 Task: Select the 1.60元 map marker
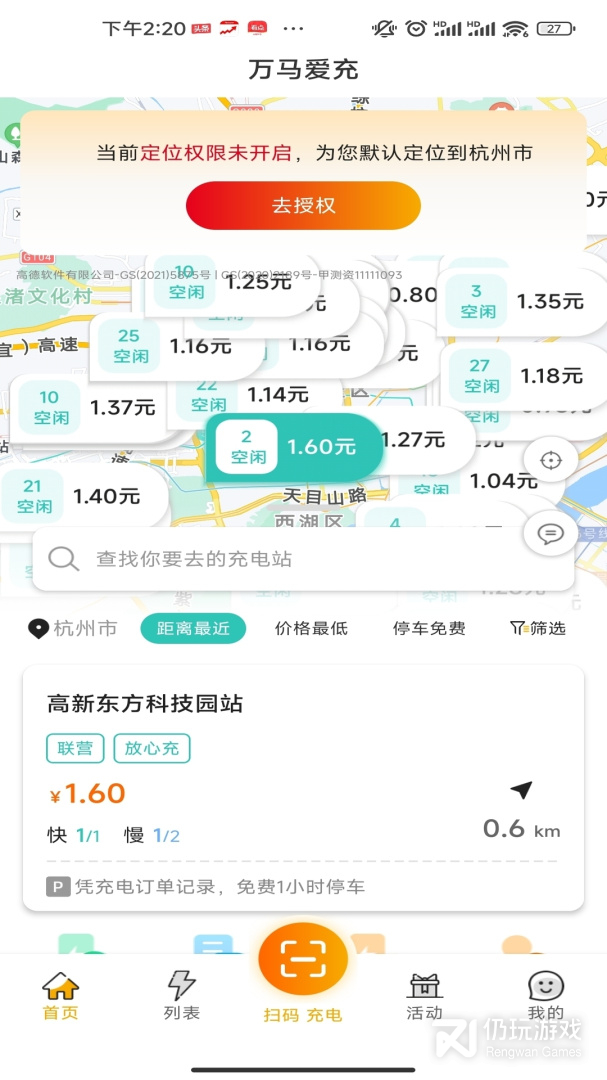coord(294,447)
